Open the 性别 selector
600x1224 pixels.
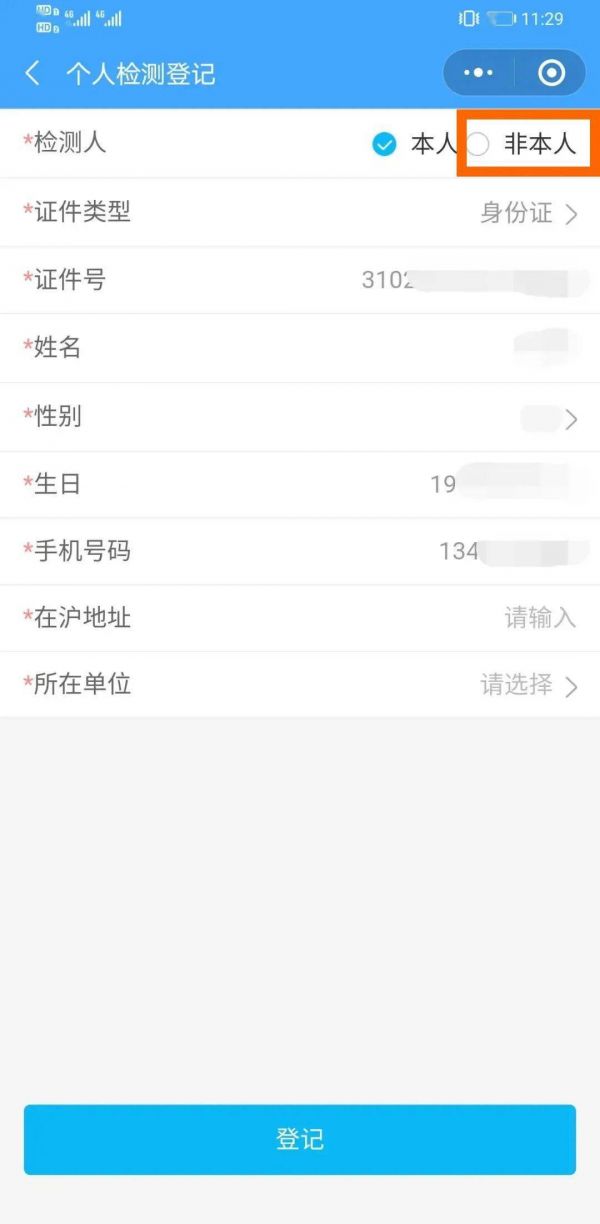point(300,417)
